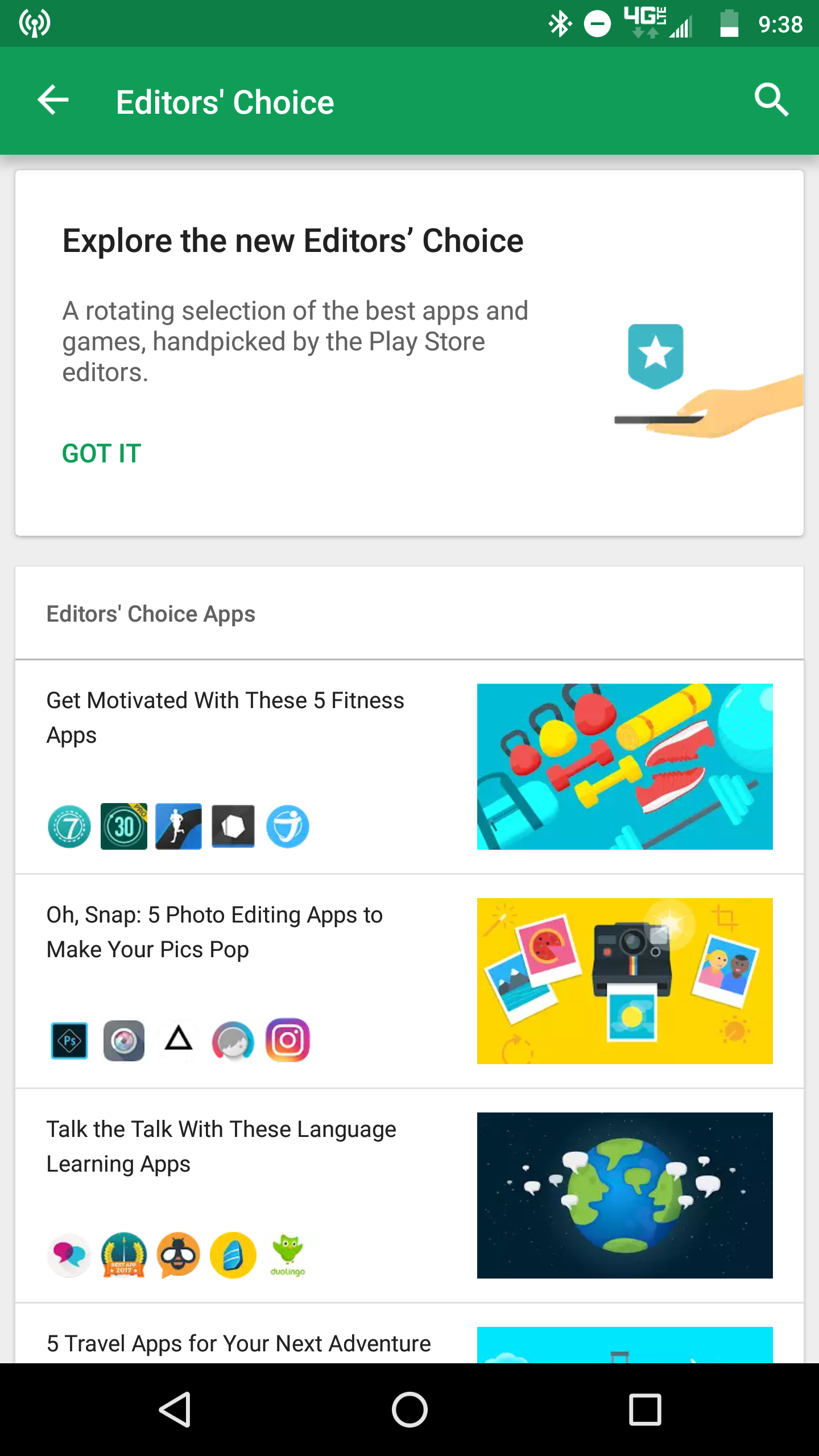Viewport: 819px width, 1456px height.
Task: Open search from the app bar
Action: click(771, 101)
